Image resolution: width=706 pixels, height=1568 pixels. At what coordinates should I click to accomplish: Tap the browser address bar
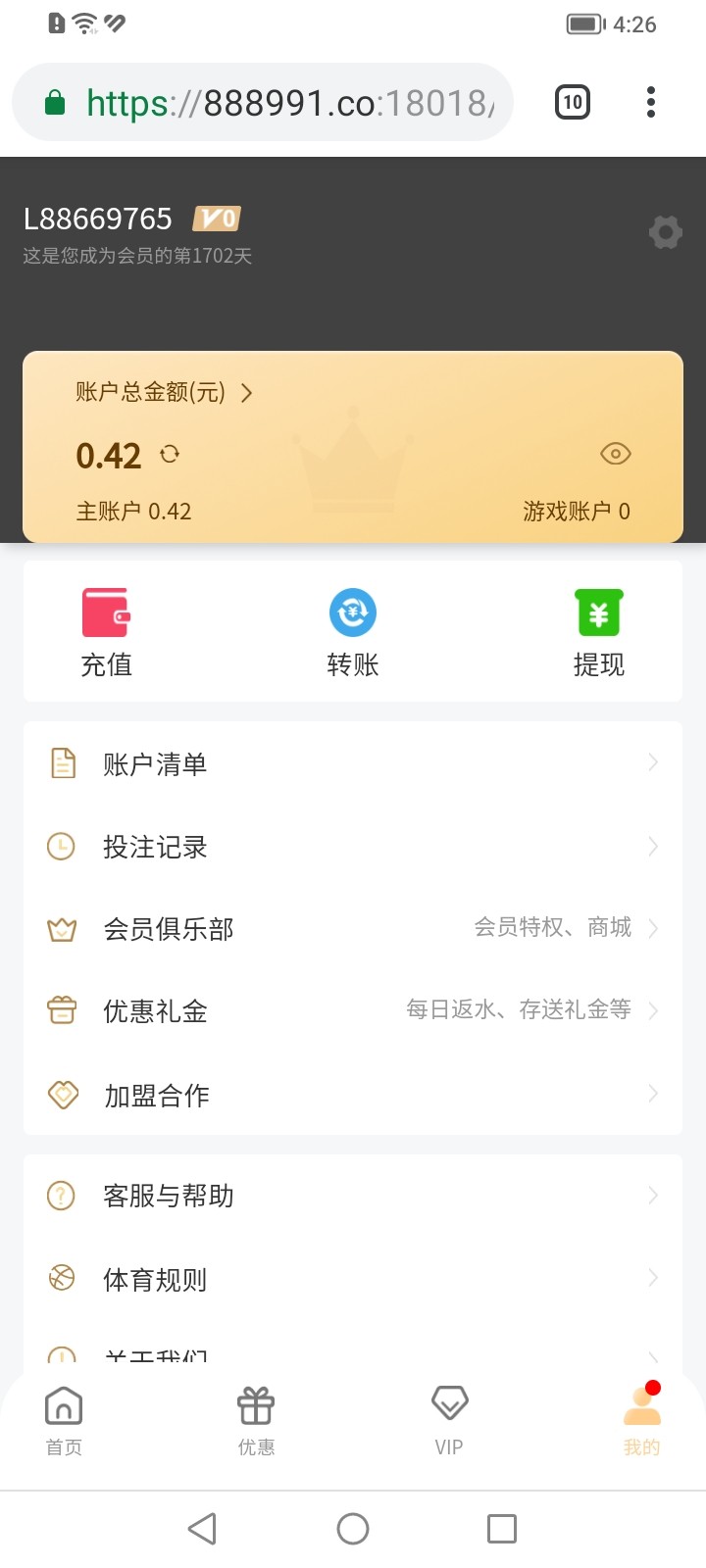click(263, 102)
